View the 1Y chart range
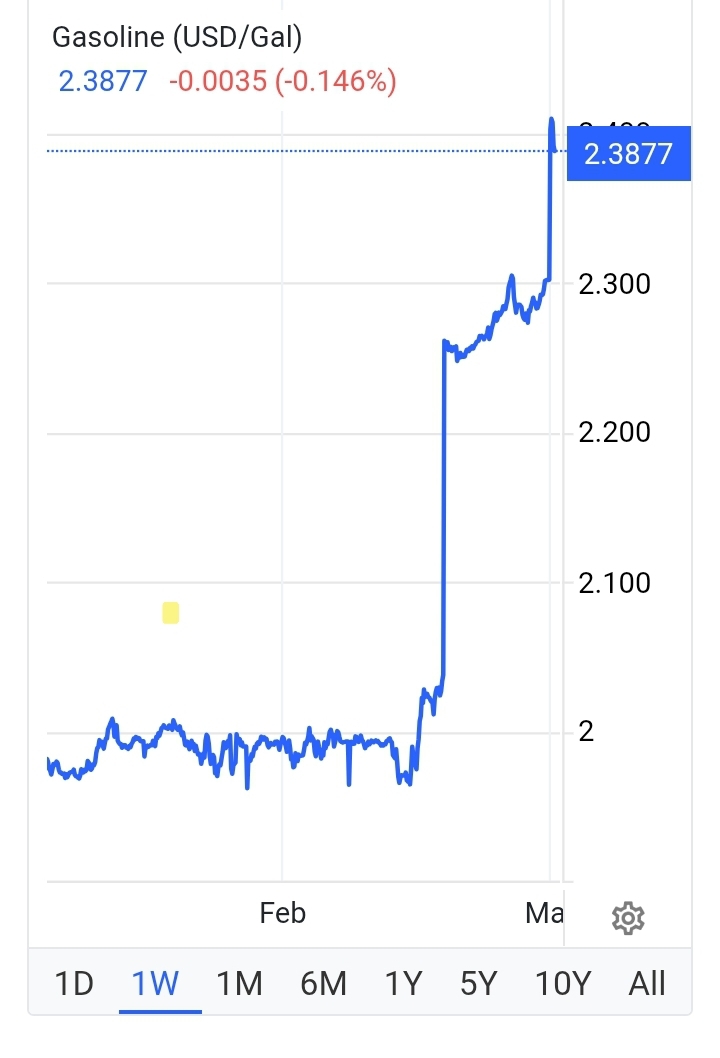Image resolution: width=720 pixels, height=1058 pixels. pos(402,984)
